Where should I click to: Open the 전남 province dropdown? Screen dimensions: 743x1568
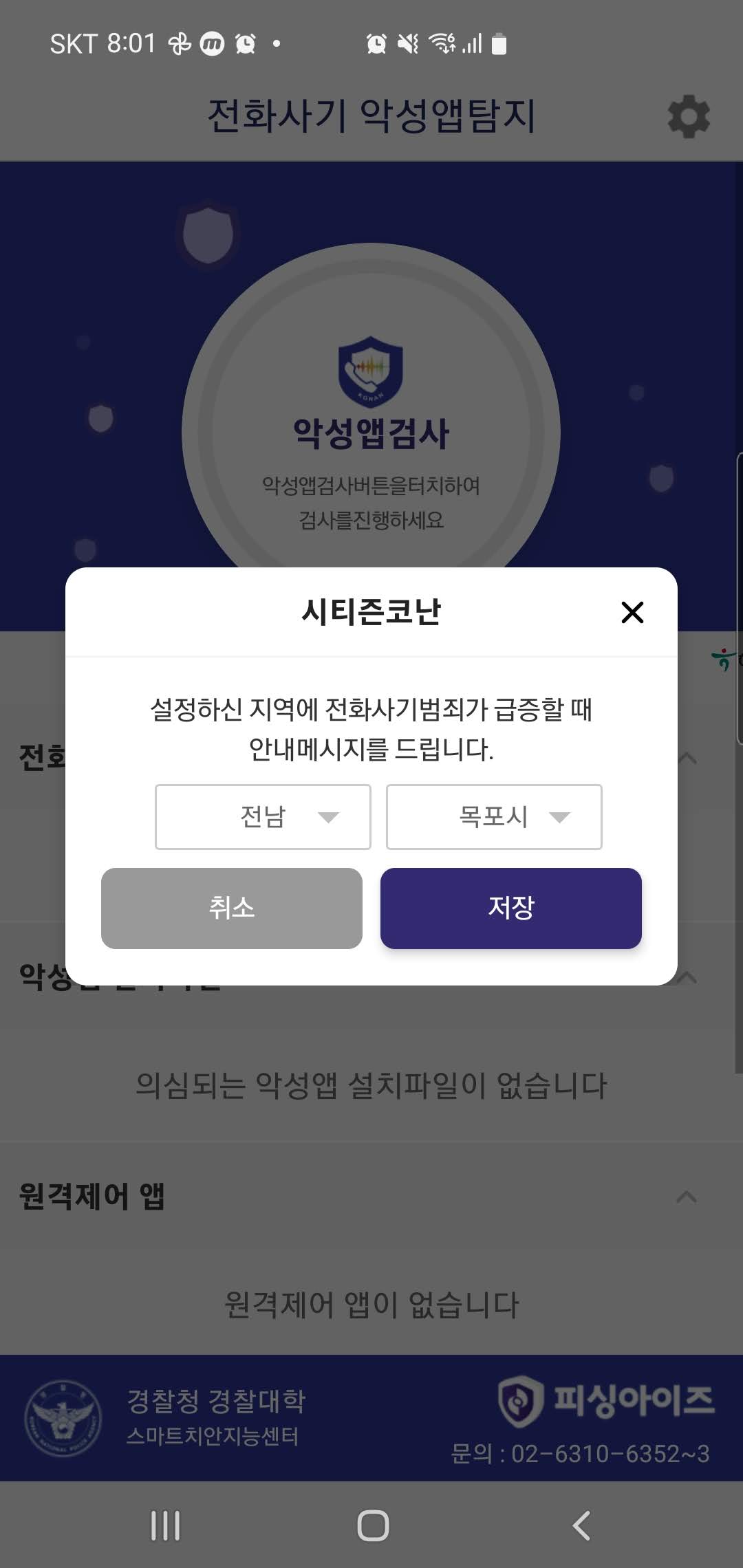tap(263, 817)
